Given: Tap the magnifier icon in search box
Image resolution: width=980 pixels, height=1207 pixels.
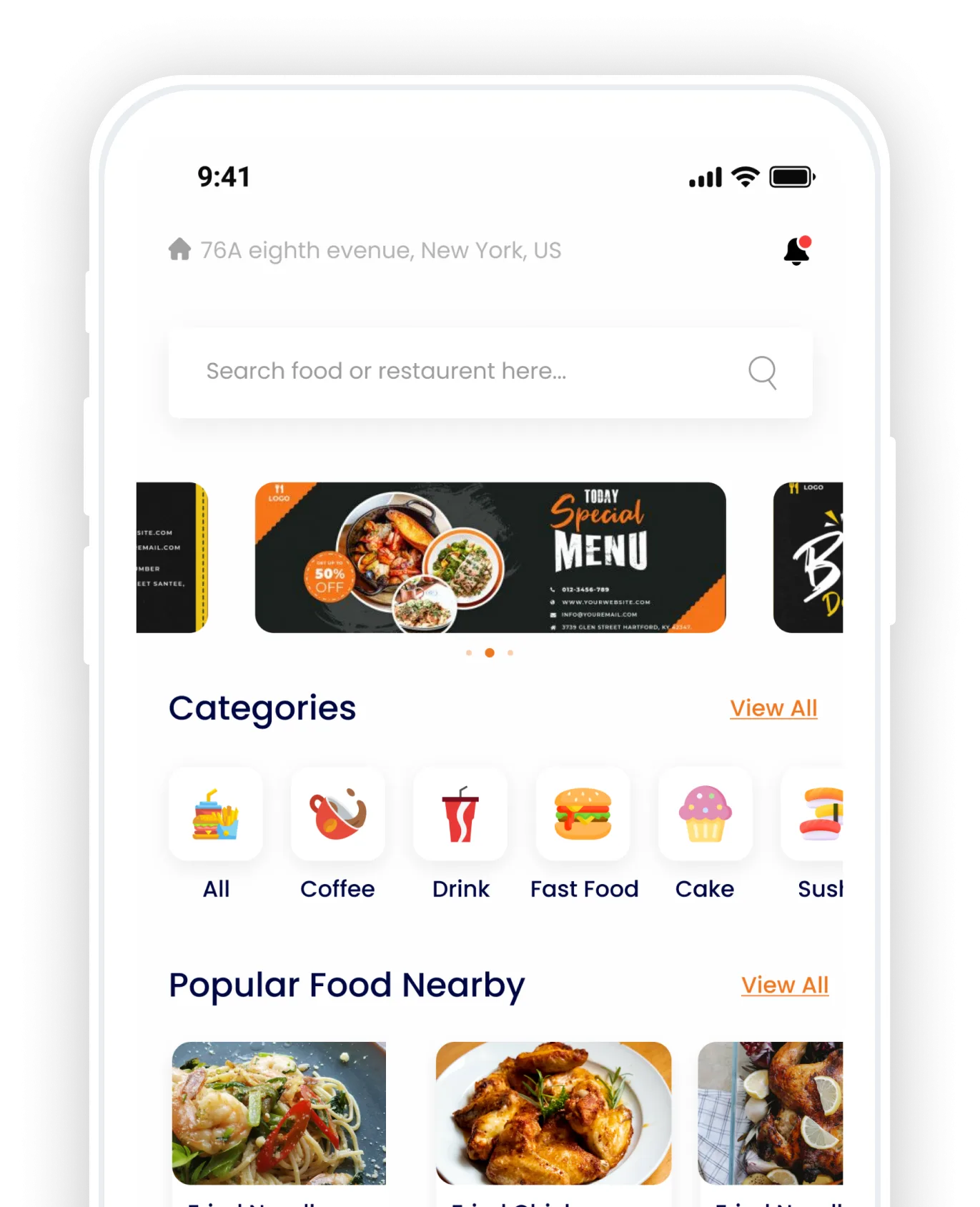Looking at the screenshot, I should [x=762, y=372].
